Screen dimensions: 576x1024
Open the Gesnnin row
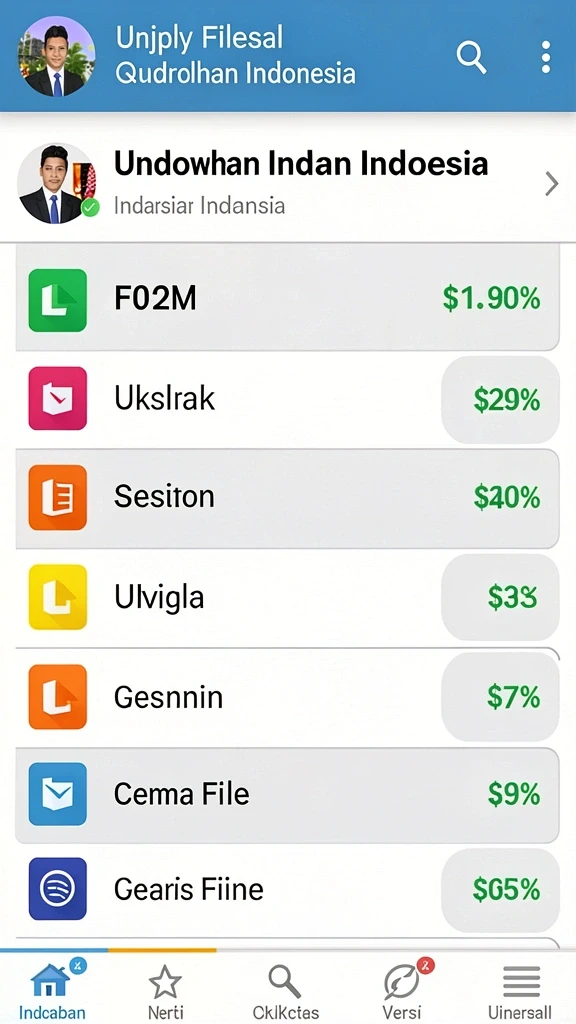click(287, 697)
